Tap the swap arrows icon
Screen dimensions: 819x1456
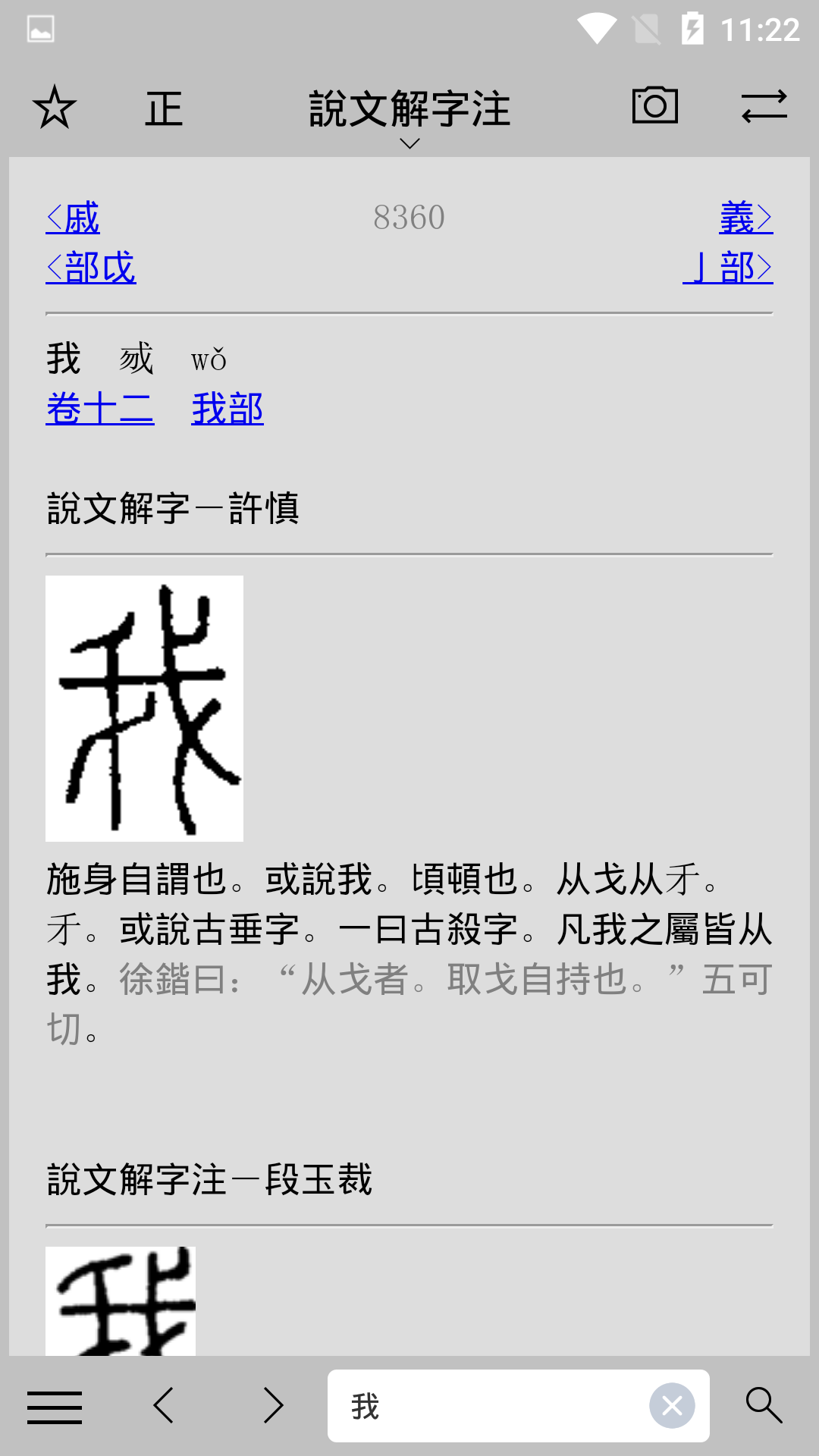click(764, 107)
